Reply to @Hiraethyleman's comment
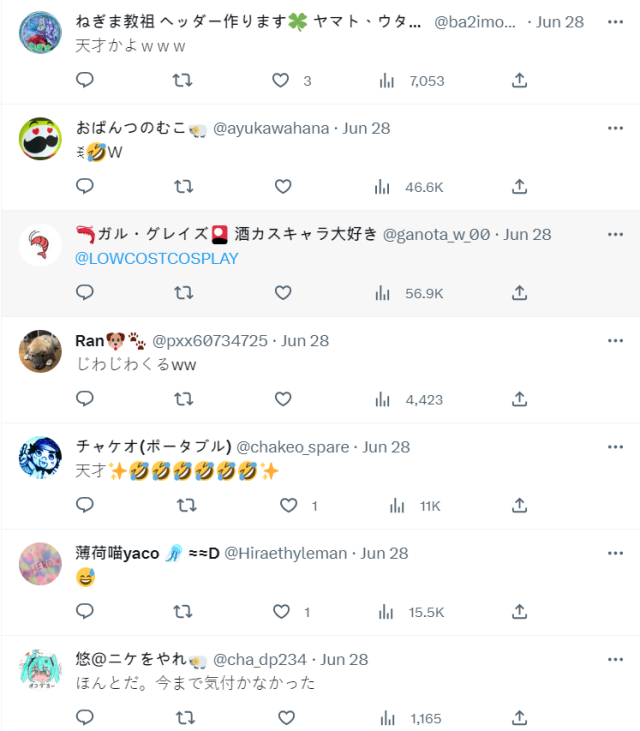The height and width of the screenshot is (731, 640). [85, 611]
